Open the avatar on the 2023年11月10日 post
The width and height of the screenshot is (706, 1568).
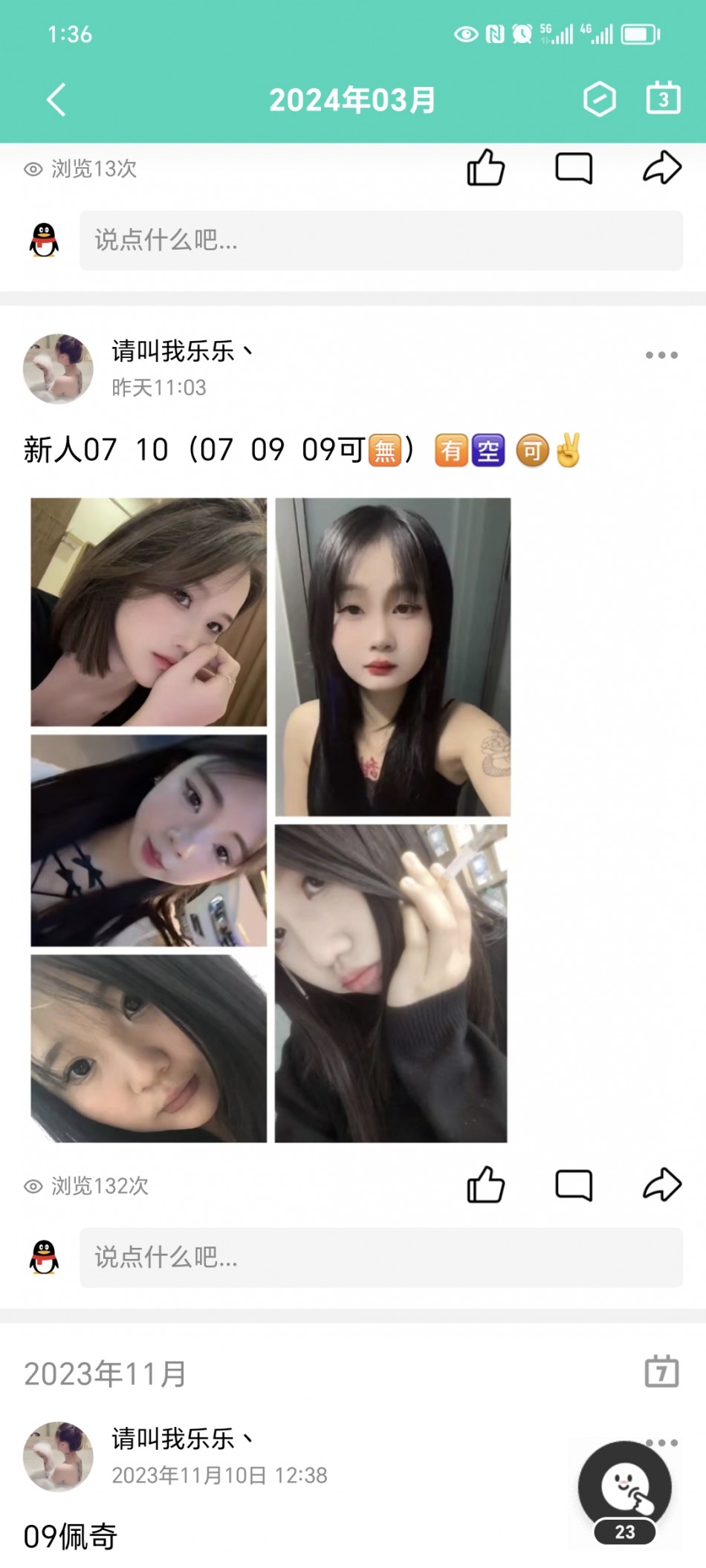click(58, 1457)
